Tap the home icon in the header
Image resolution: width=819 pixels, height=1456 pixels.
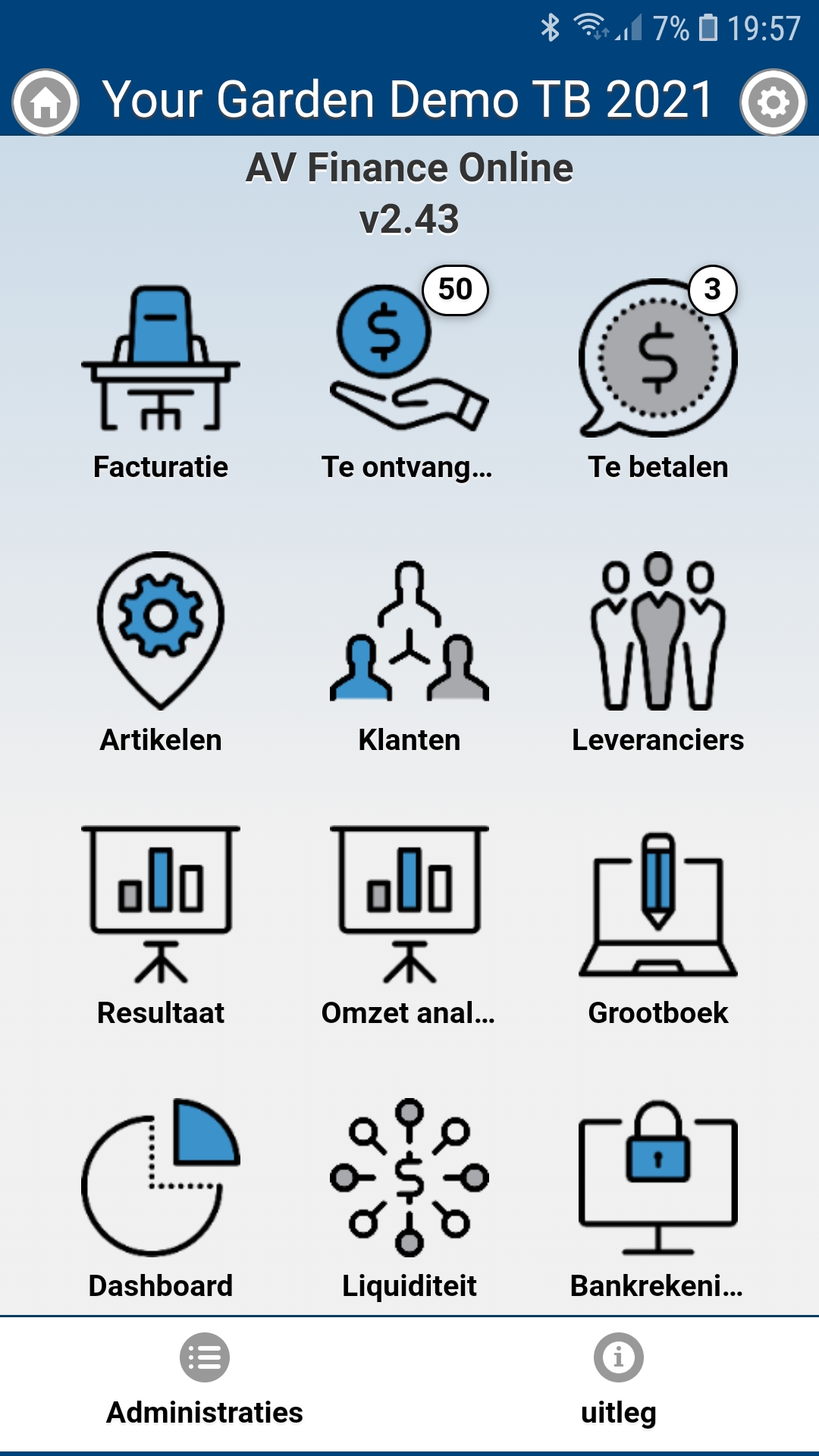[x=45, y=102]
